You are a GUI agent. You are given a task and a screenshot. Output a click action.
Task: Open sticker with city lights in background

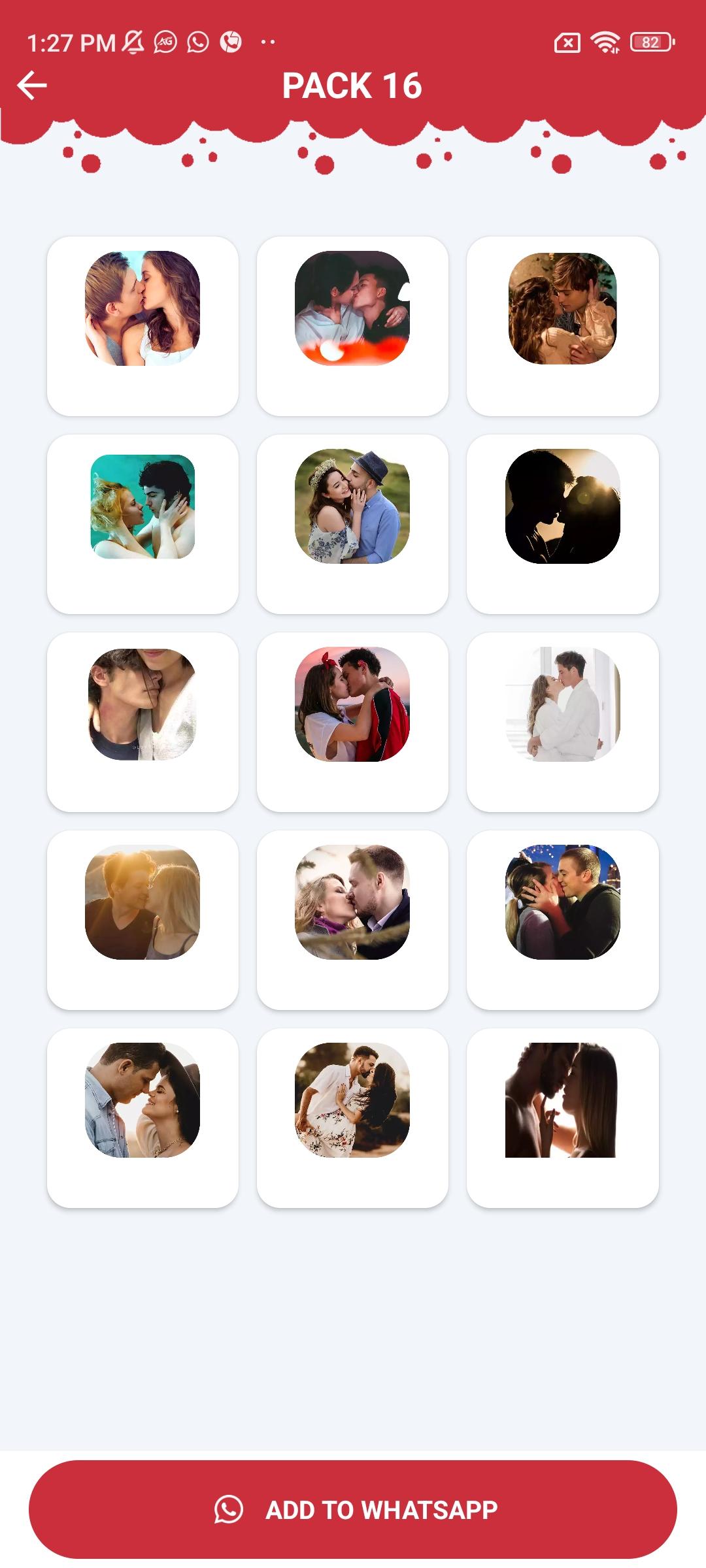point(562,920)
